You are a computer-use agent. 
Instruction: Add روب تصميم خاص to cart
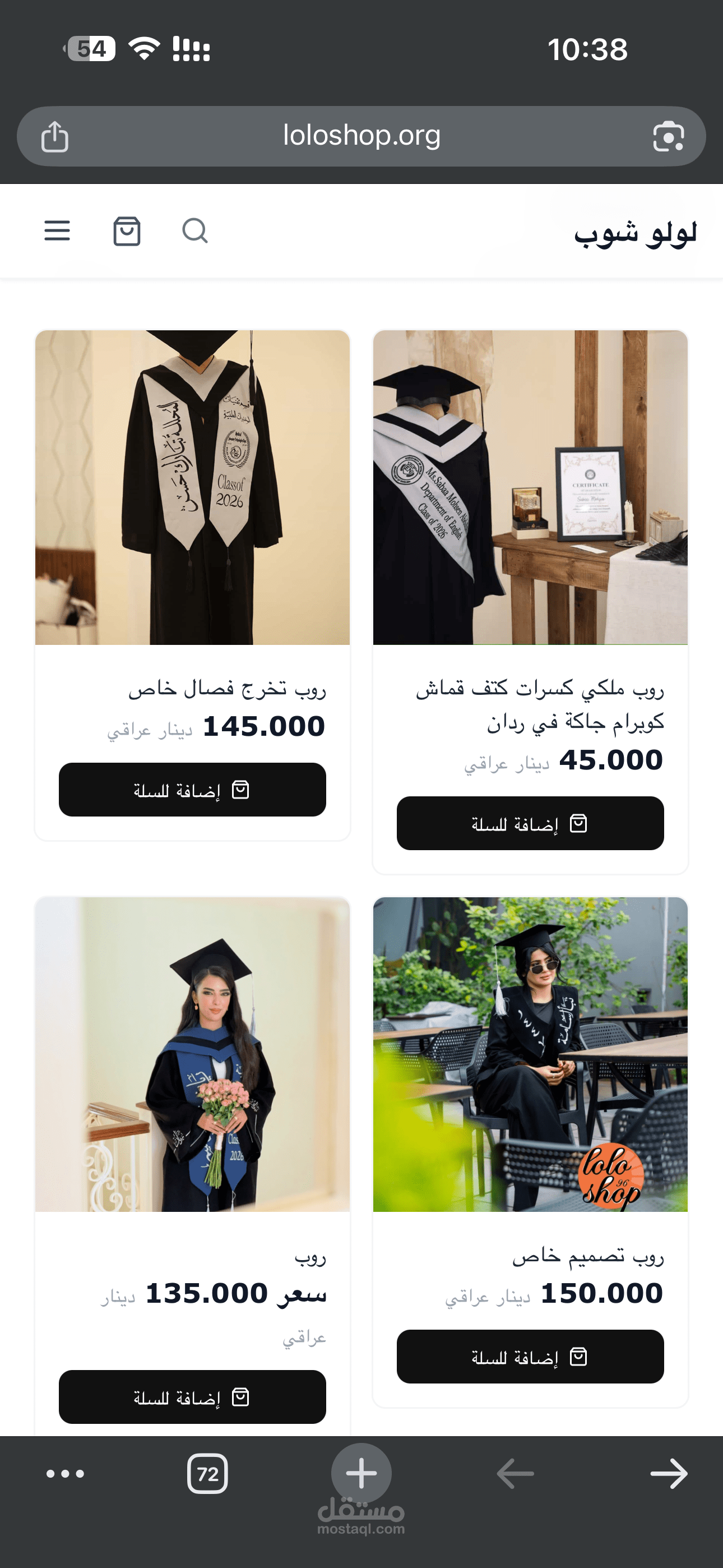[530, 1356]
